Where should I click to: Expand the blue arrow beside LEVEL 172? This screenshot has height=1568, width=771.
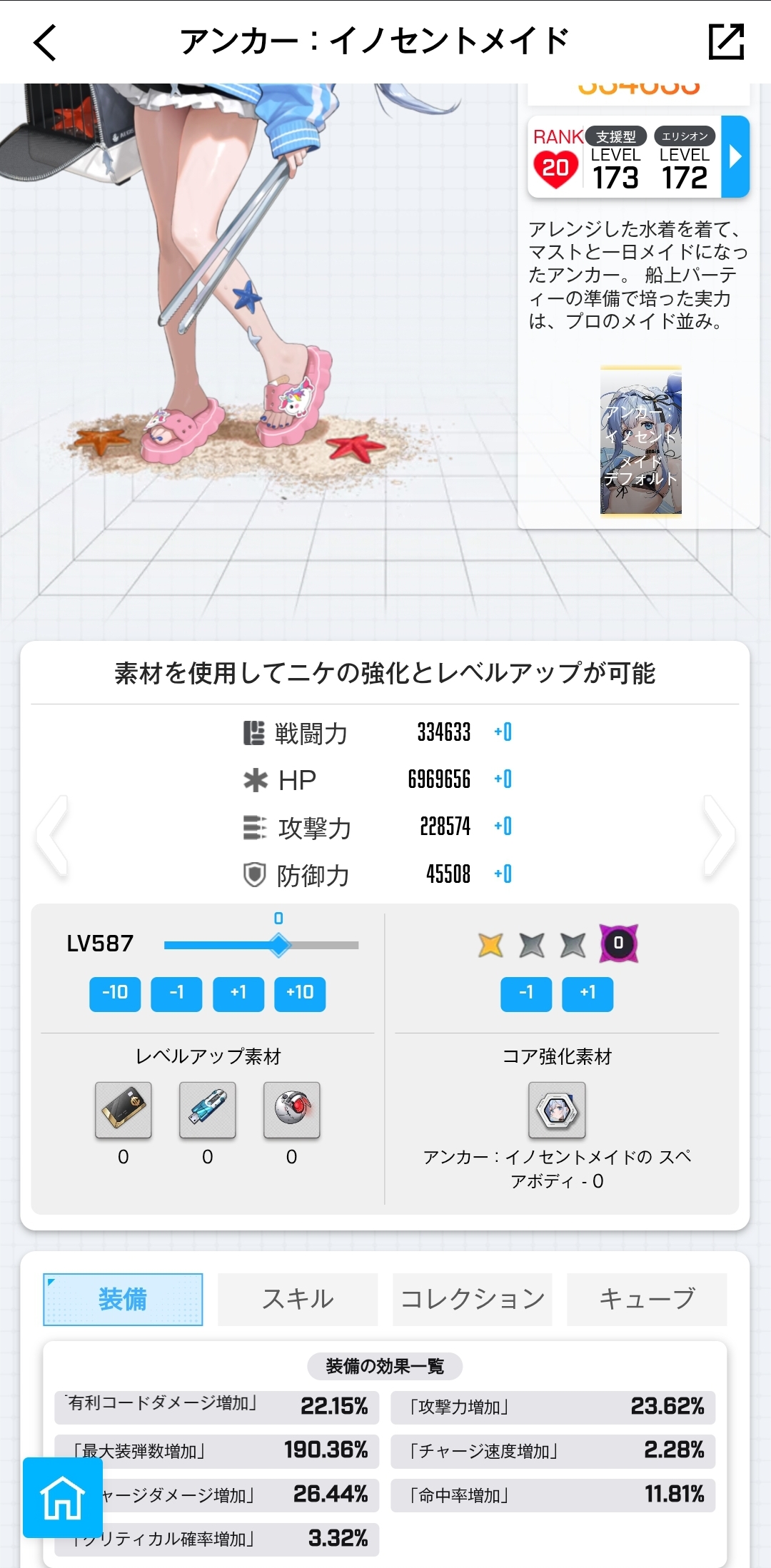(x=735, y=156)
